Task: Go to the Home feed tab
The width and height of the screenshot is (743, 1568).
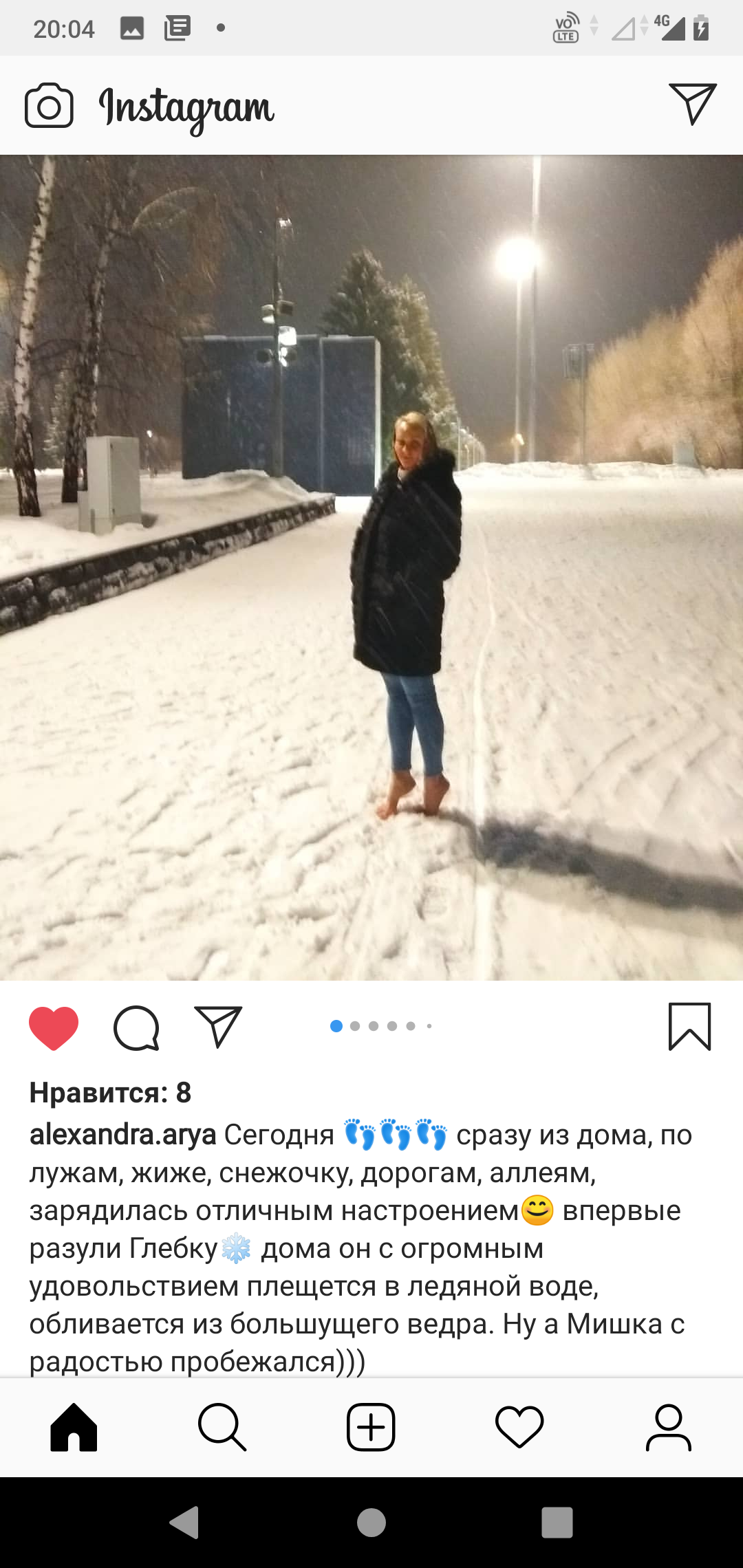Action: (x=74, y=1427)
